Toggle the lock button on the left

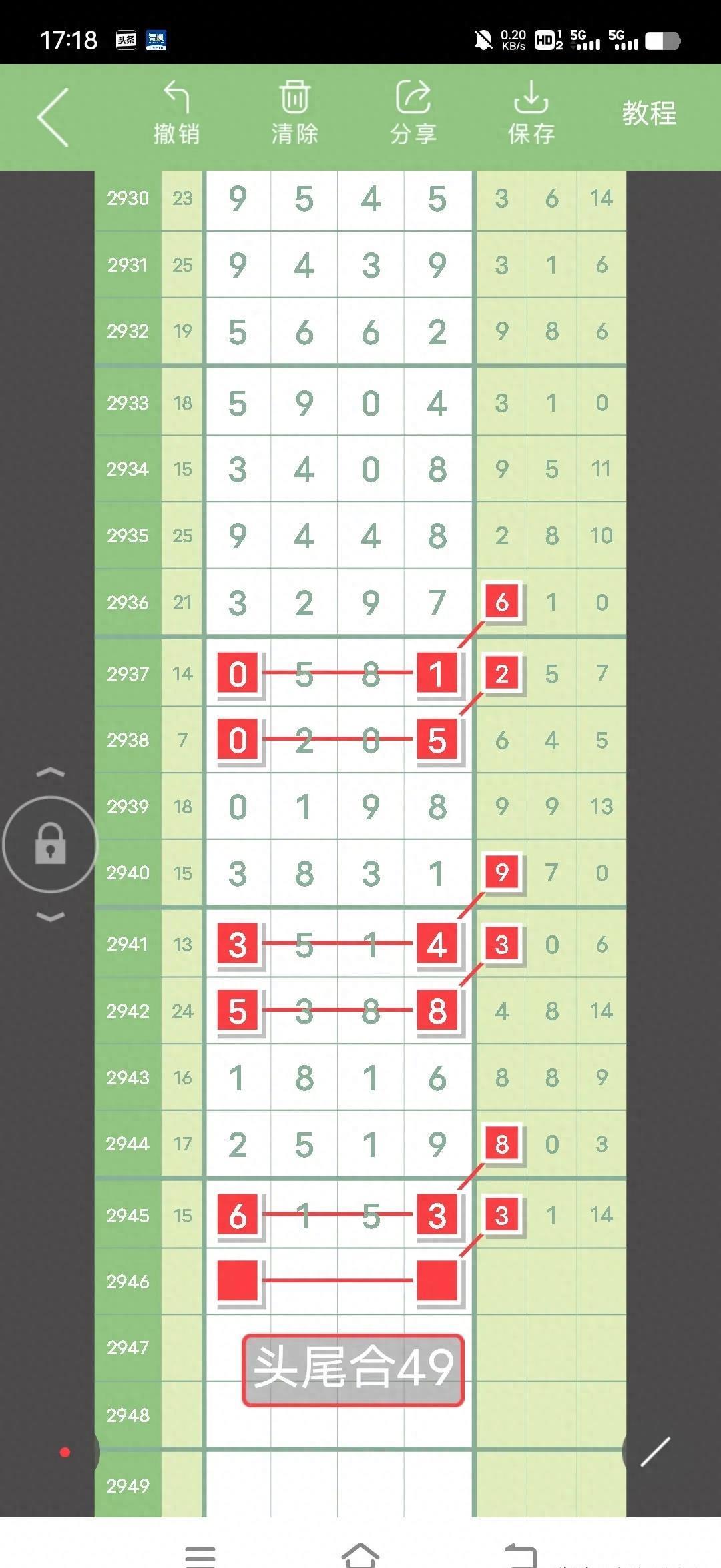(x=50, y=845)
